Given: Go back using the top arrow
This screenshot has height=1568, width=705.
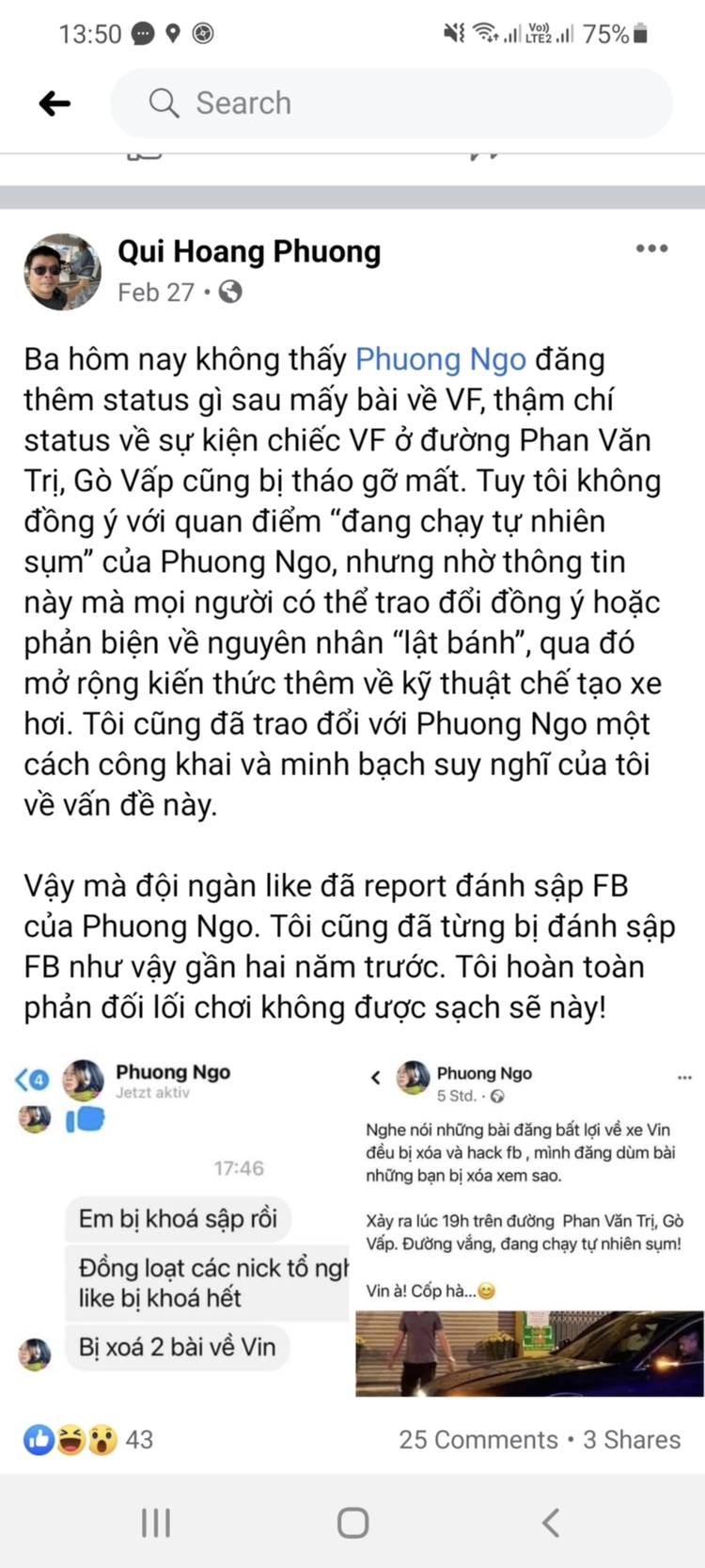Looking at the screenshot, I should pyautogui.click(x=55, y=103).
